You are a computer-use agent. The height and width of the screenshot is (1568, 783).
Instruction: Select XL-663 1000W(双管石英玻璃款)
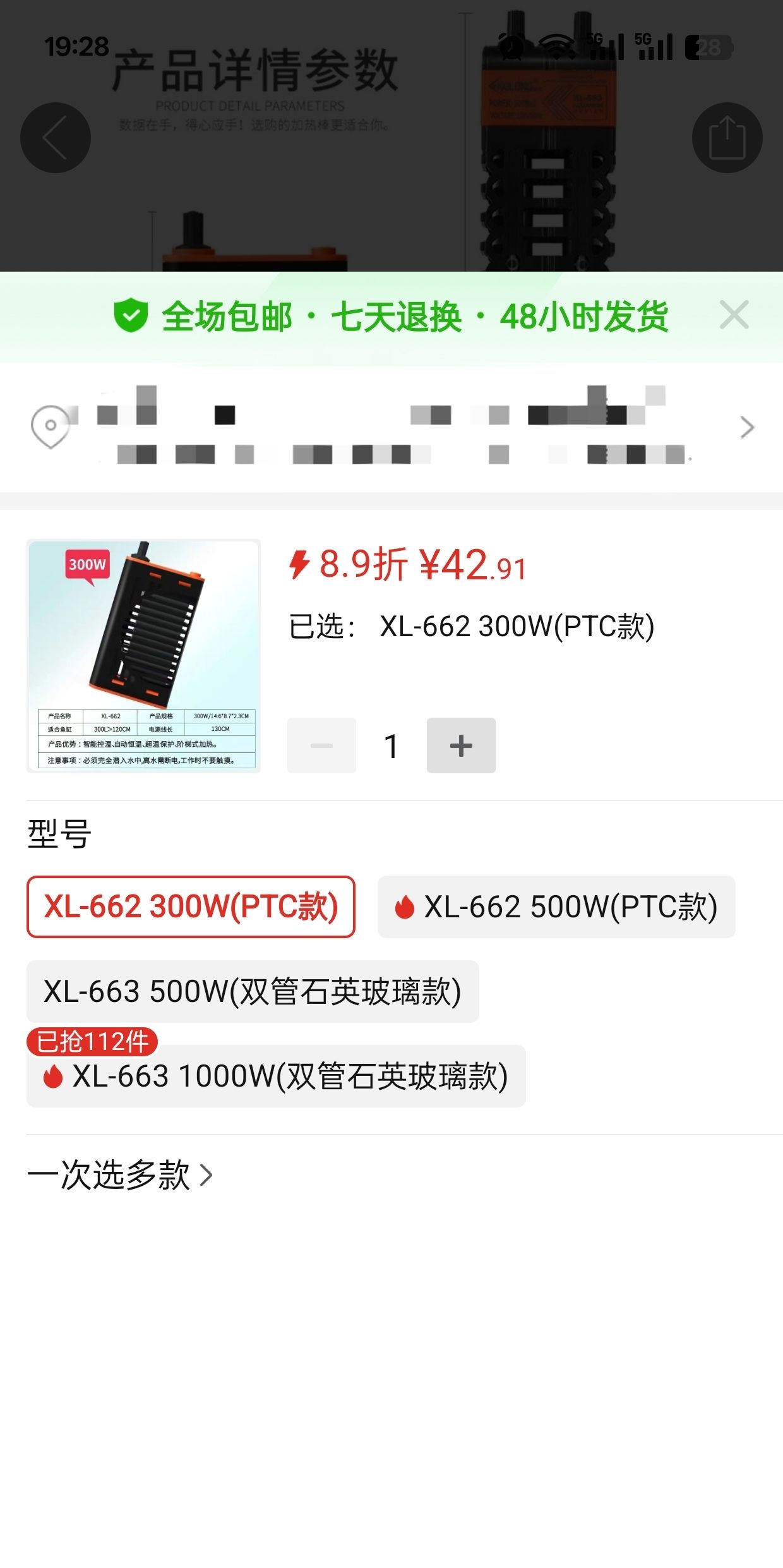point(276,1076)
